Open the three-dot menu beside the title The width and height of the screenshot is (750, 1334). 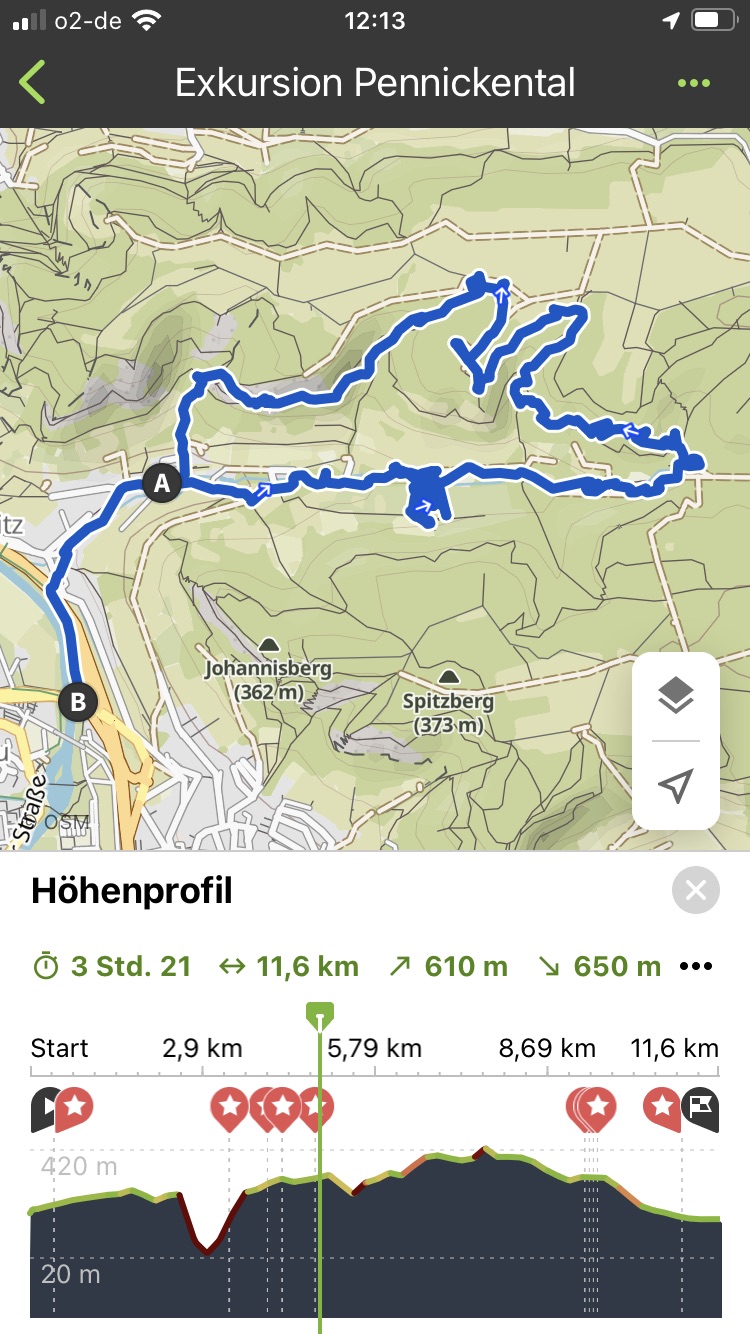click(694, 83)
